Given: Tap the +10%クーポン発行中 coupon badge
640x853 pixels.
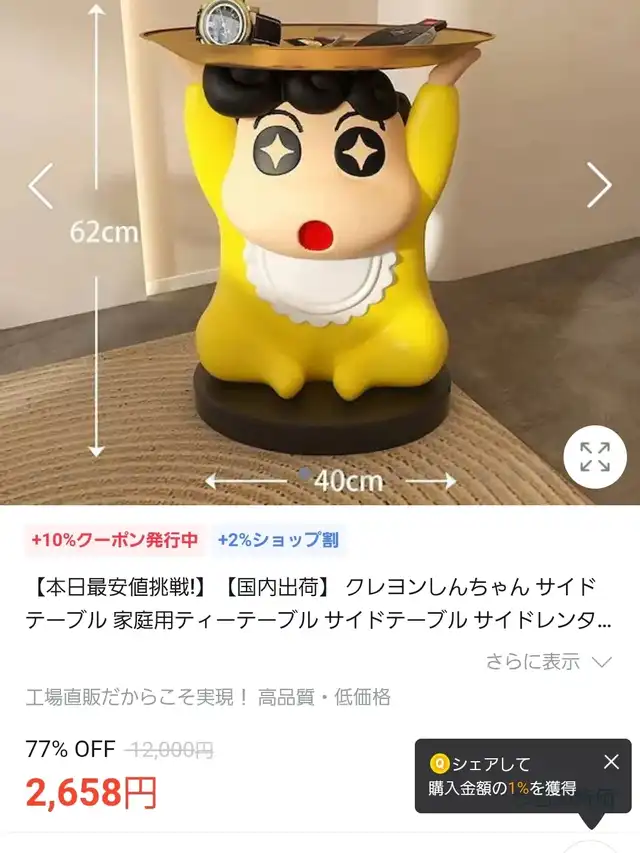Looking at the screenshot, I should [114, 540].
